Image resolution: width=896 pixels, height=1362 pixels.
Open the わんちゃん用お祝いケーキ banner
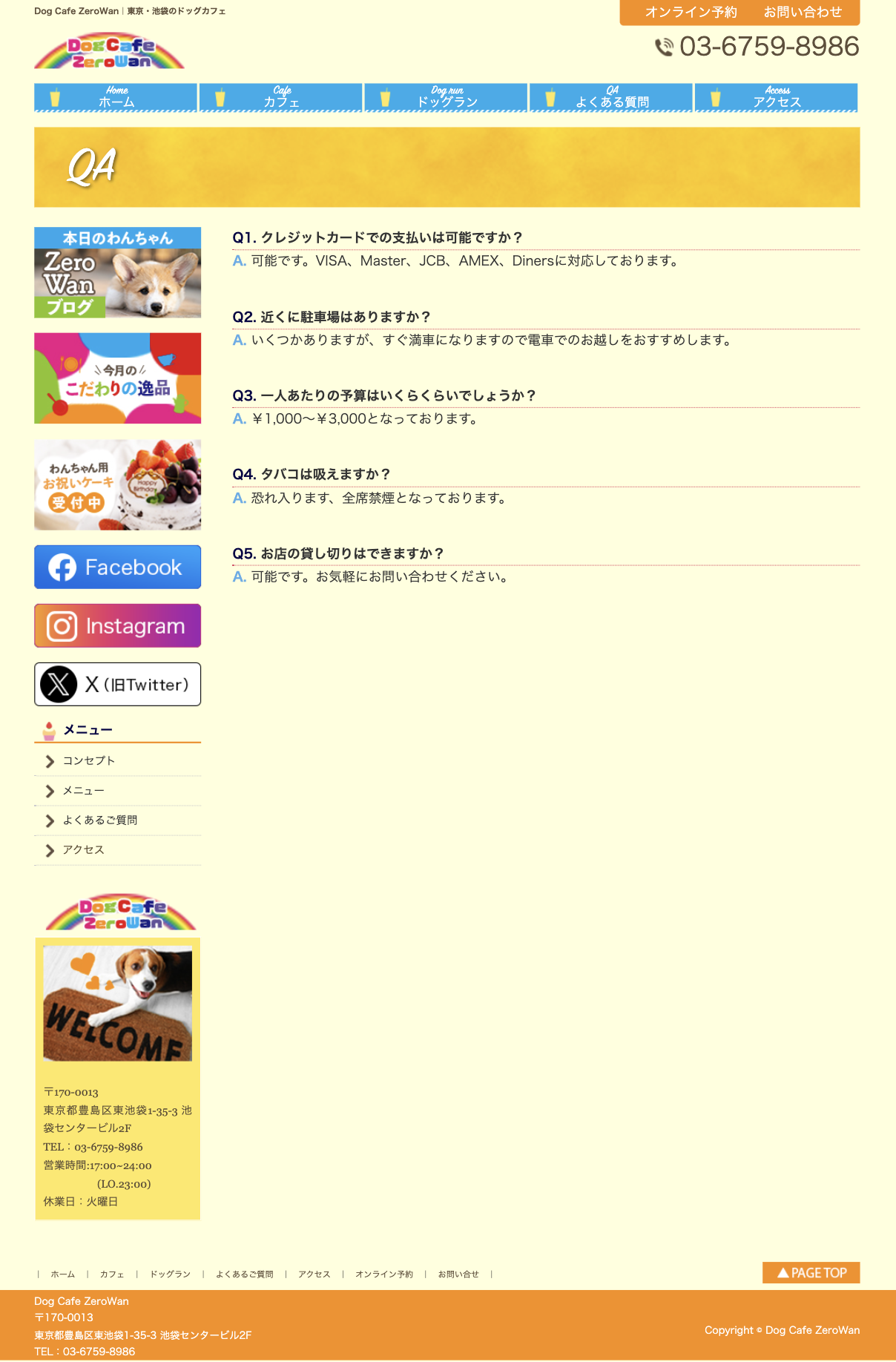pyautogui.click(x=117, y=485)
